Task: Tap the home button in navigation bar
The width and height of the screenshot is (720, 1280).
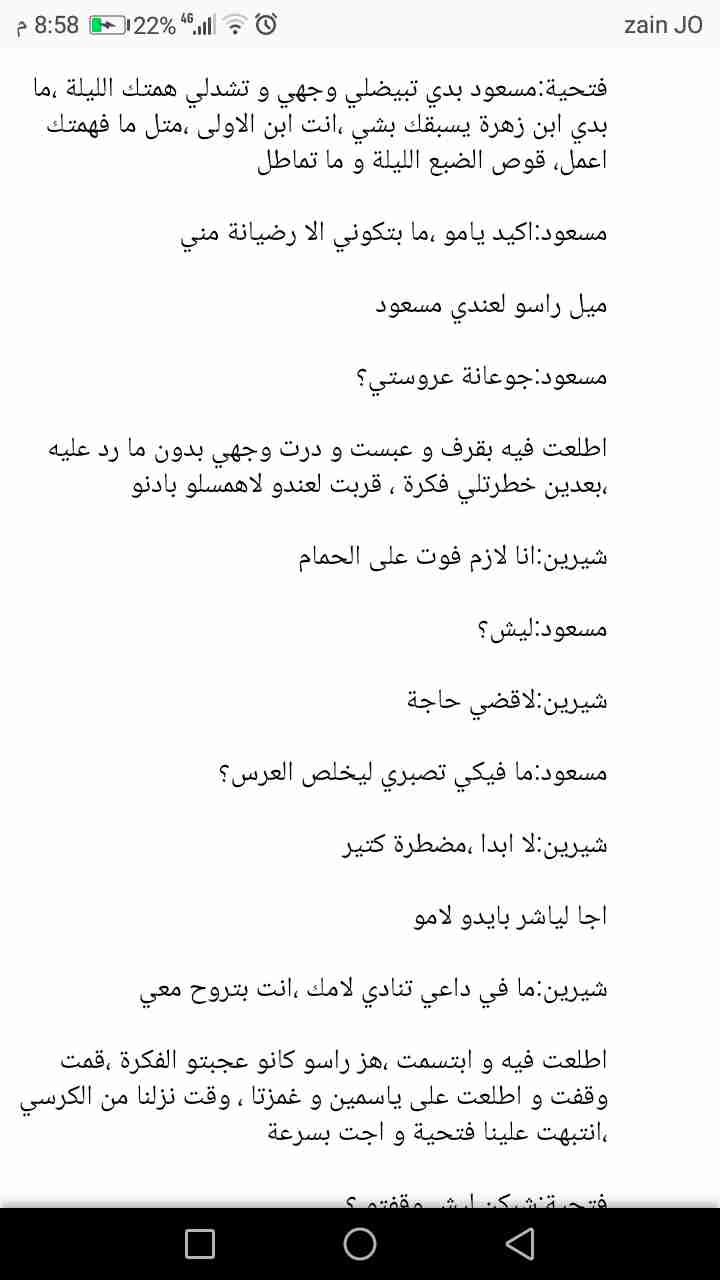Action: point(360,1243)
